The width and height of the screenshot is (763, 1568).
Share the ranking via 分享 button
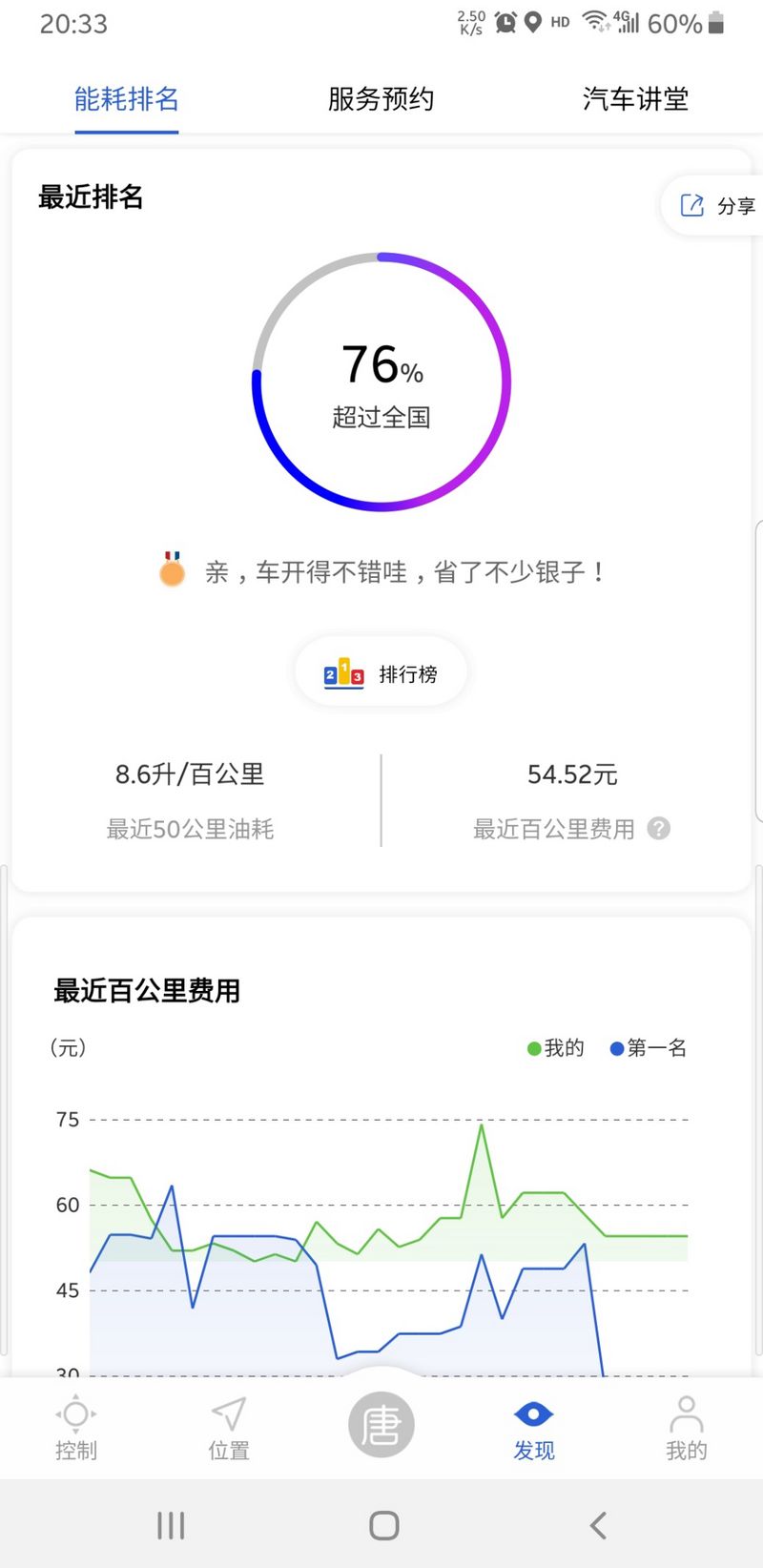point(715,205)
